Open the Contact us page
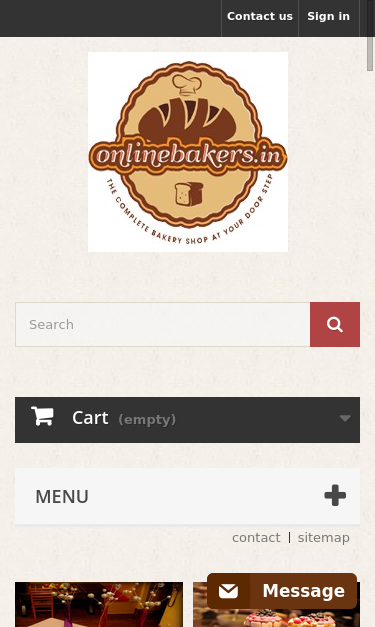This screenshot has width=375, height=627. [x=260, y=16]
